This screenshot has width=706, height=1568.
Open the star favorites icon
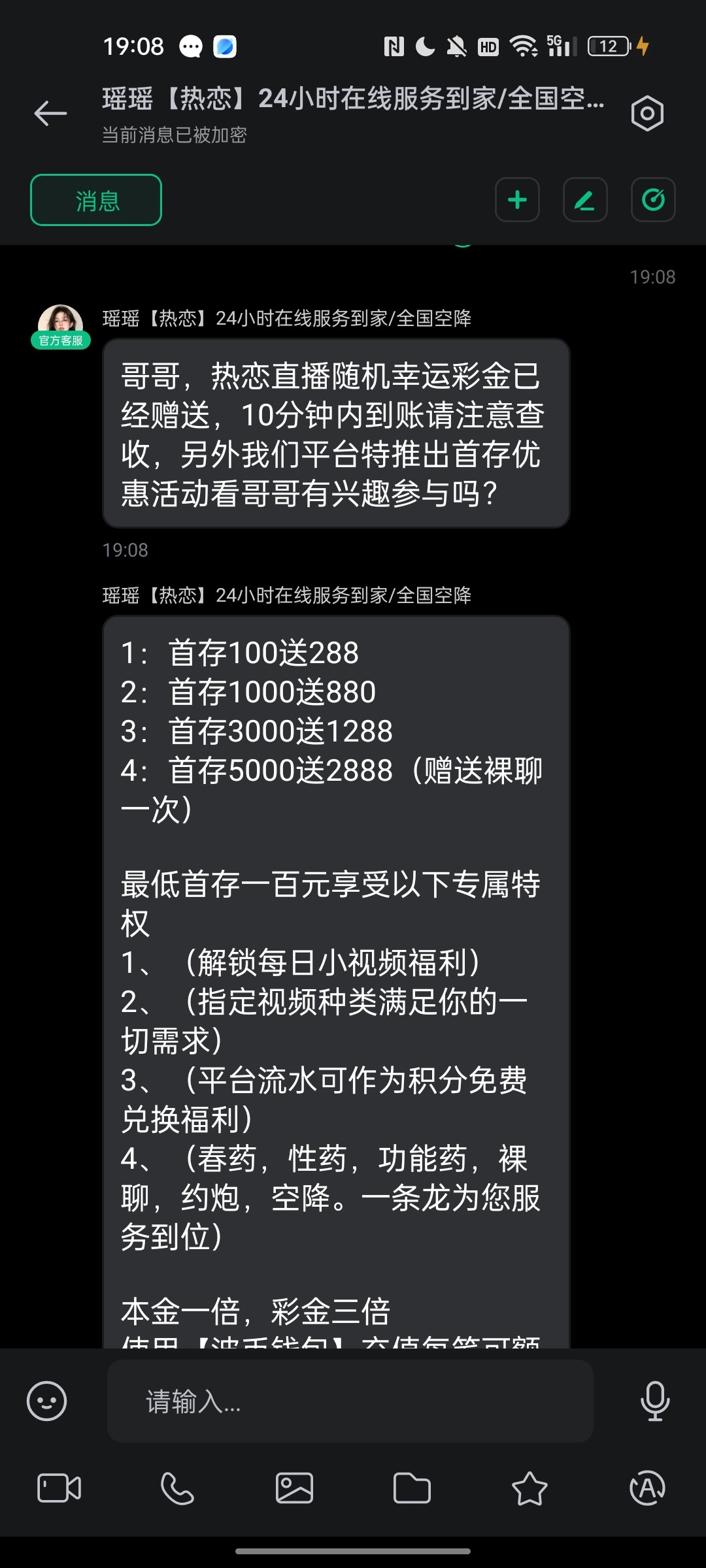pyautogui.click(x=529, y=1488)
